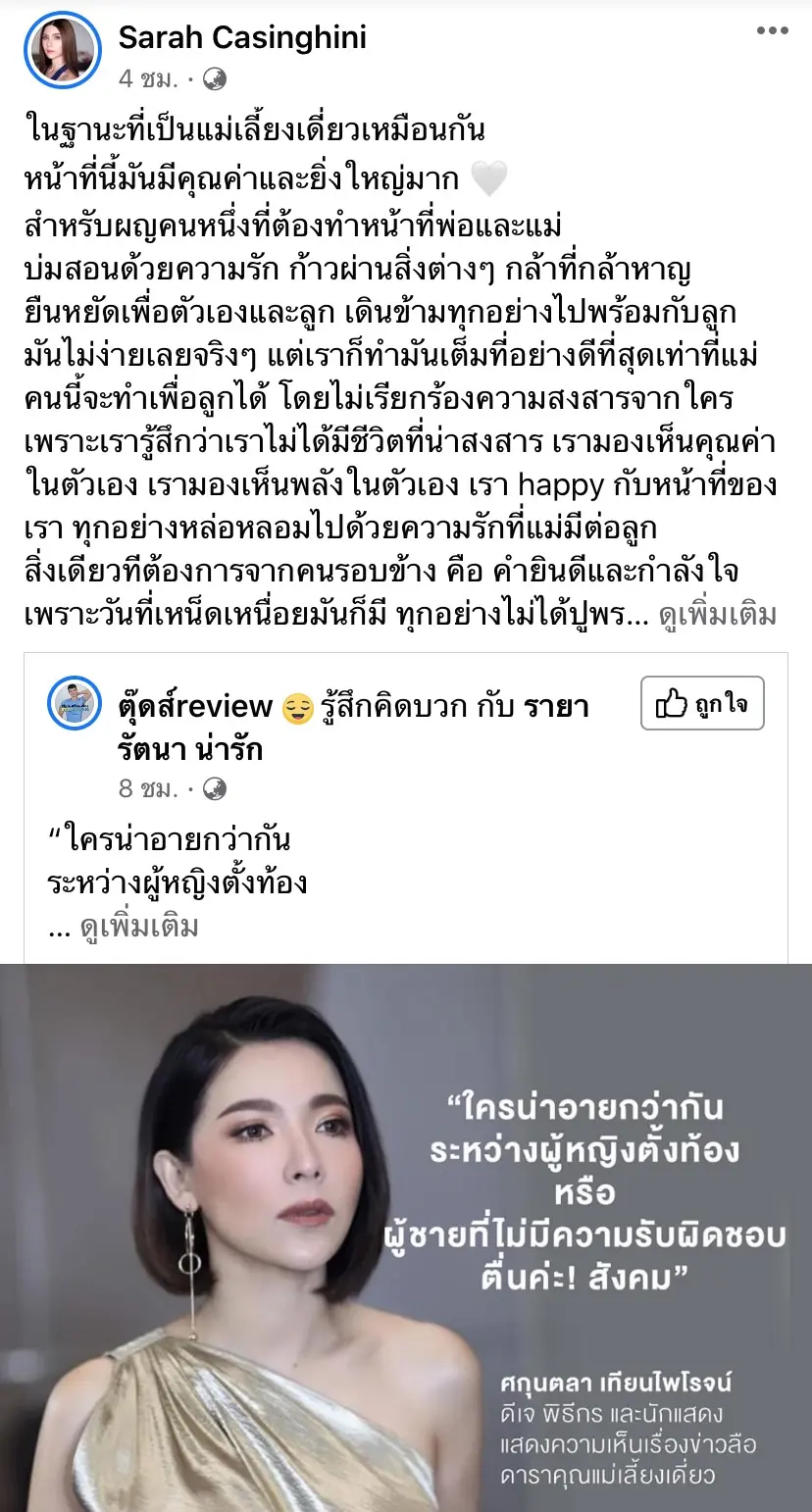Open the shared quote photo
The image size is (812, 1512).
[x=406, y=1237]
